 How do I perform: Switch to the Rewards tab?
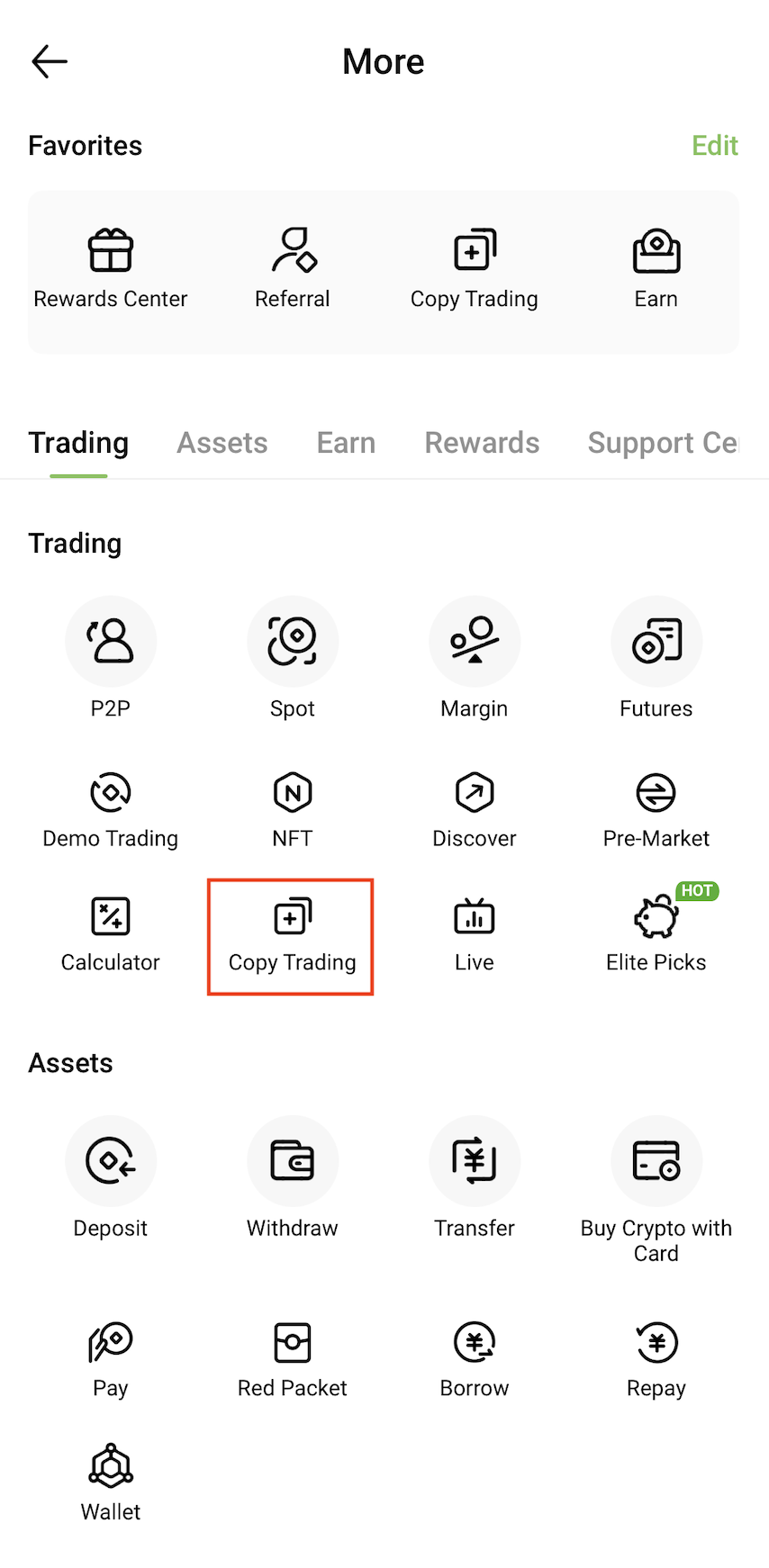tap(482, 443)
